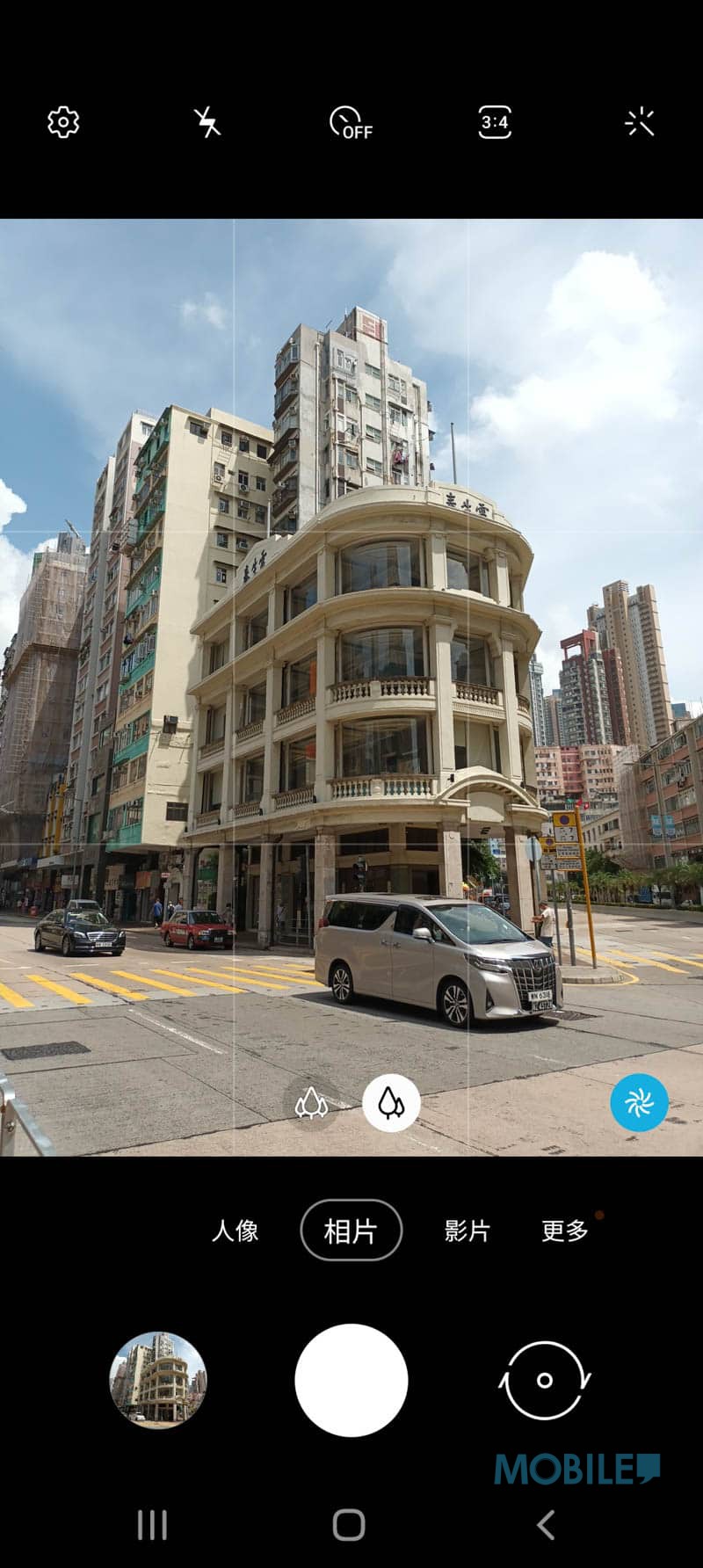Toggle the flash icon
Viewport: 703px width, 1568px height.
click(x=207, y=122)
